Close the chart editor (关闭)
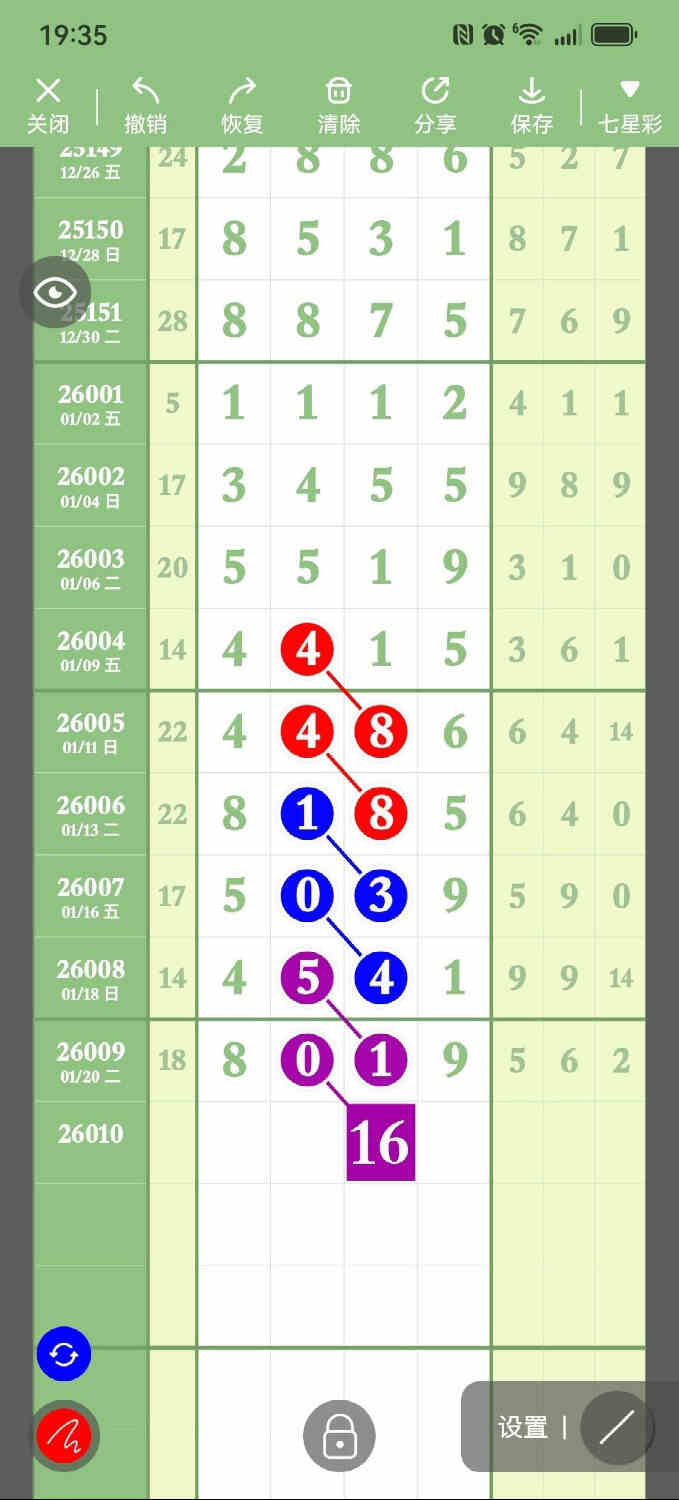 tap(48, 106)
